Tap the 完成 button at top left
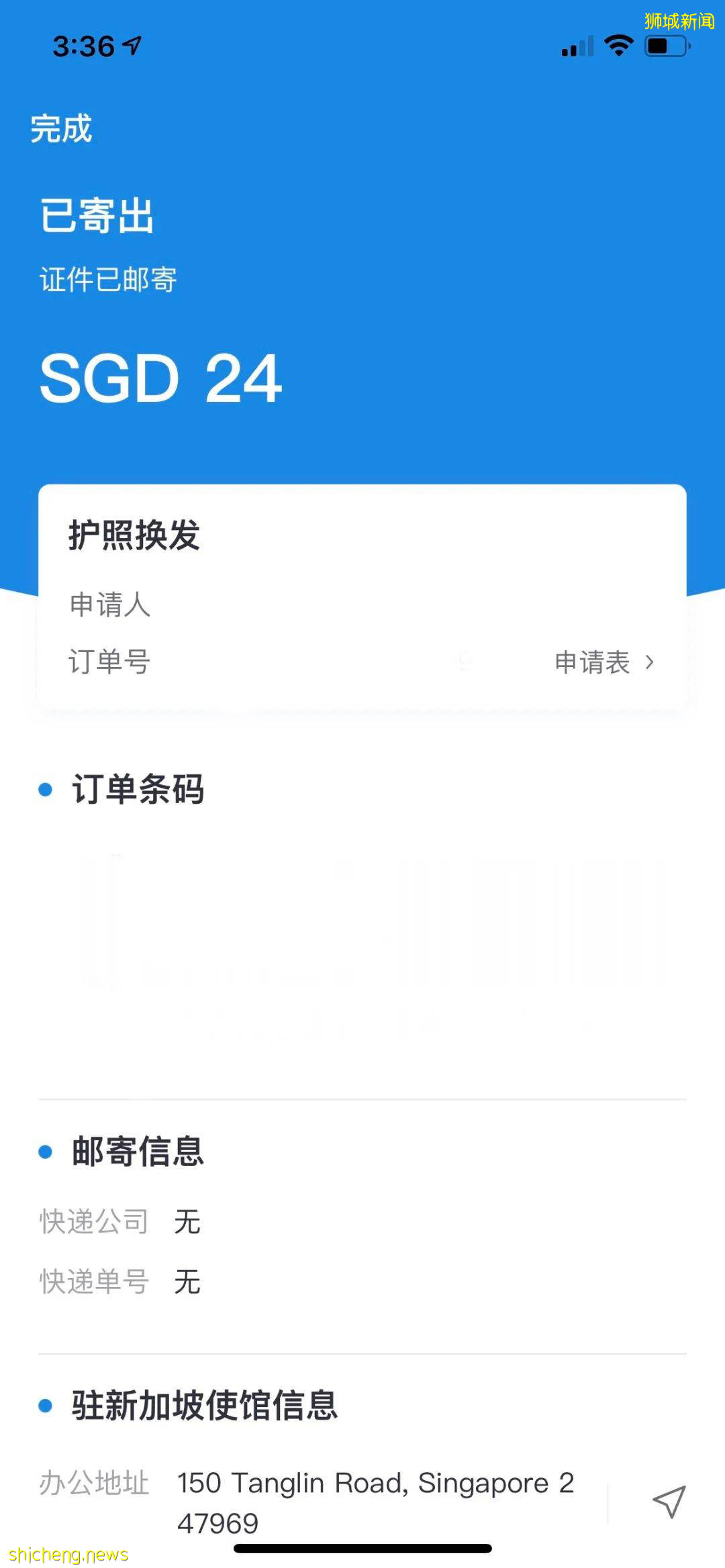Image resolution: width=725 pixels, height=1568 pixels. pos(61,129)
